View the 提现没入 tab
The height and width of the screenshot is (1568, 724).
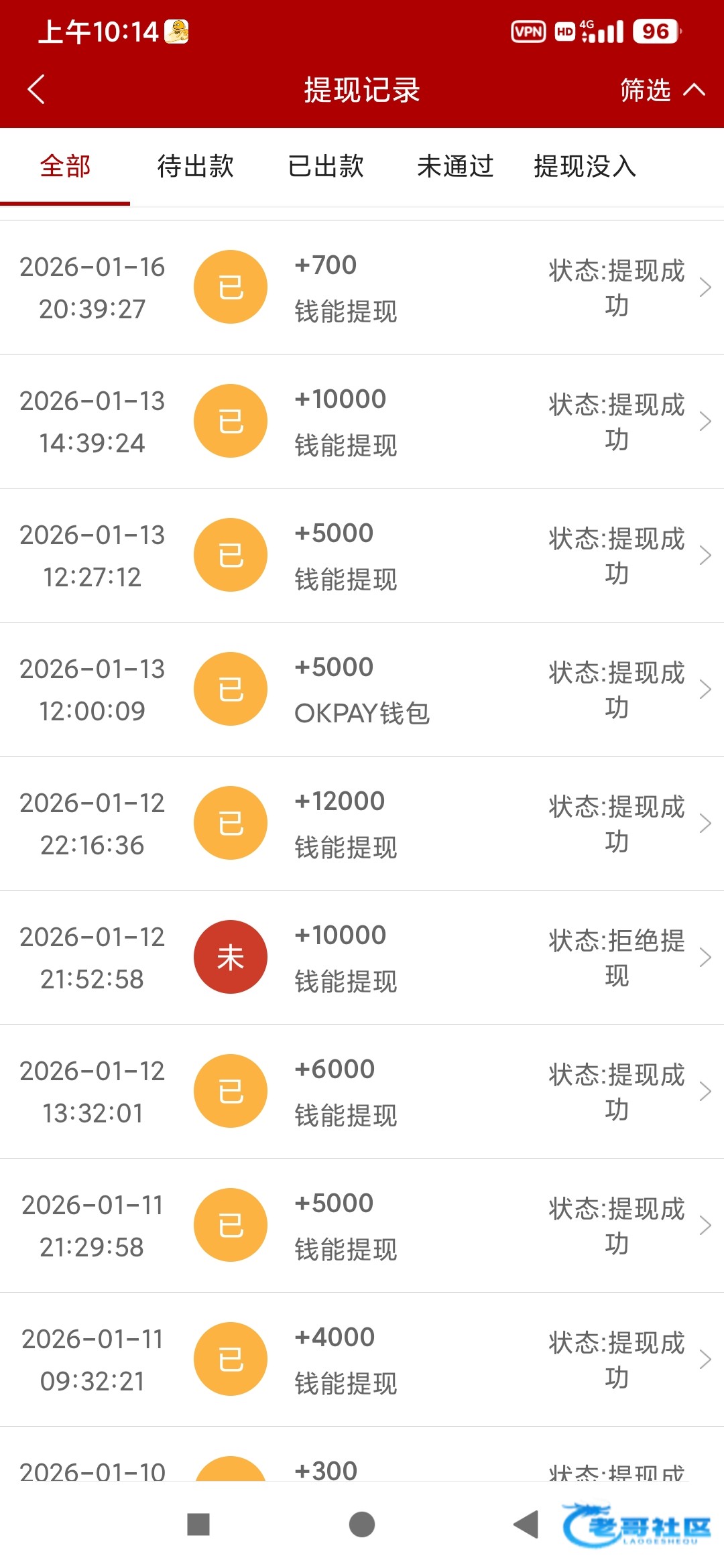tap(585, 166)
